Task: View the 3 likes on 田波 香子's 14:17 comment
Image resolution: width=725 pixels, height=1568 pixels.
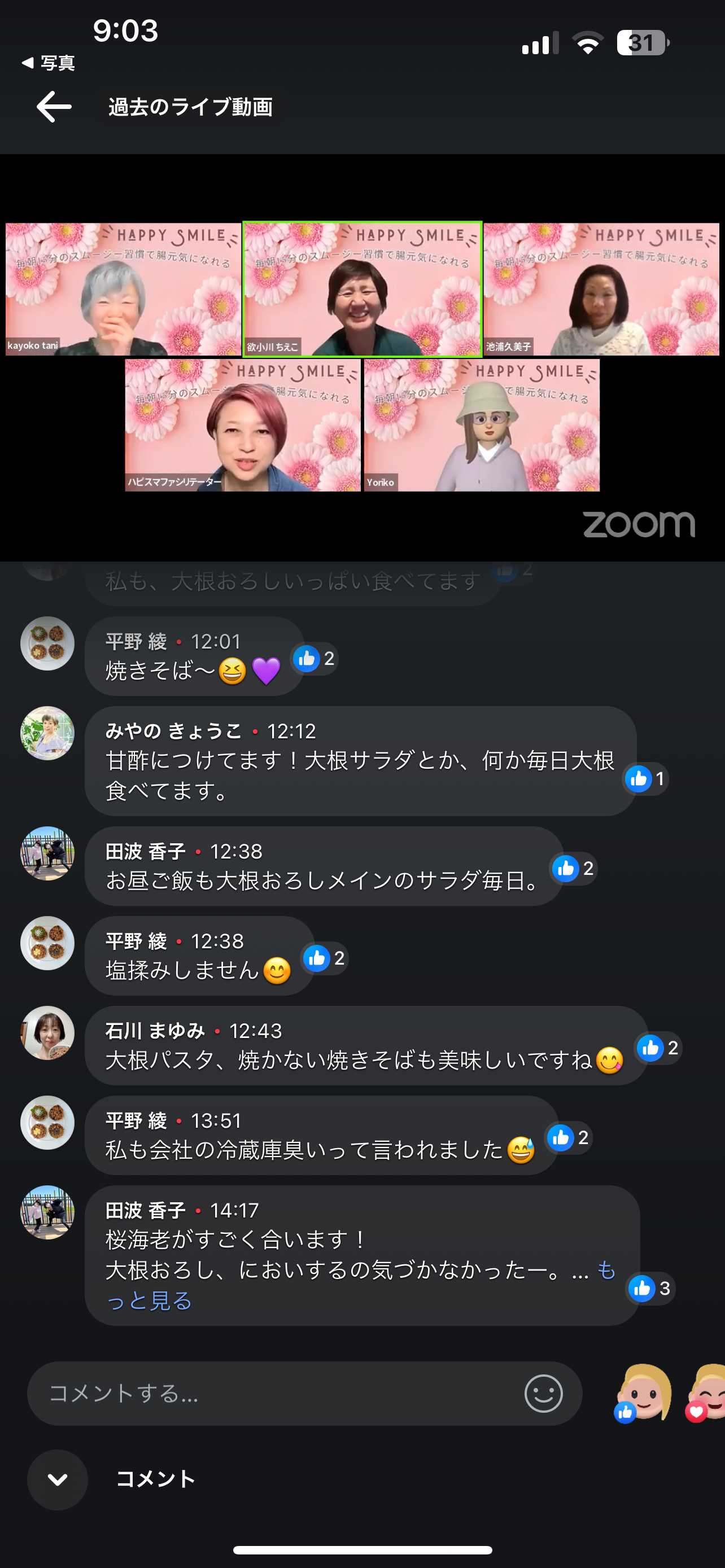Action: point(650,1289)
